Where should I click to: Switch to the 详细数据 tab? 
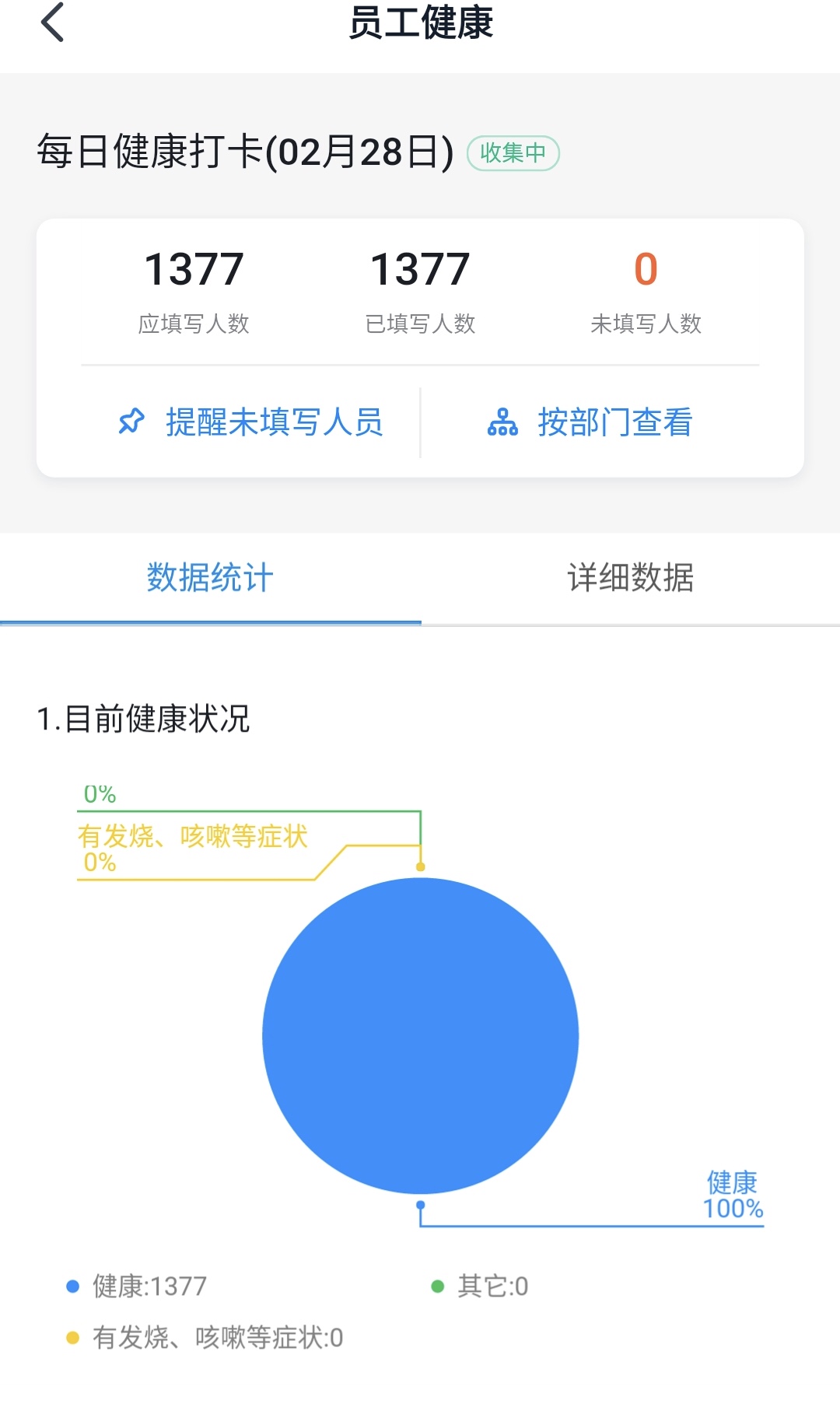pyautogui.click(x=630, y=578)
